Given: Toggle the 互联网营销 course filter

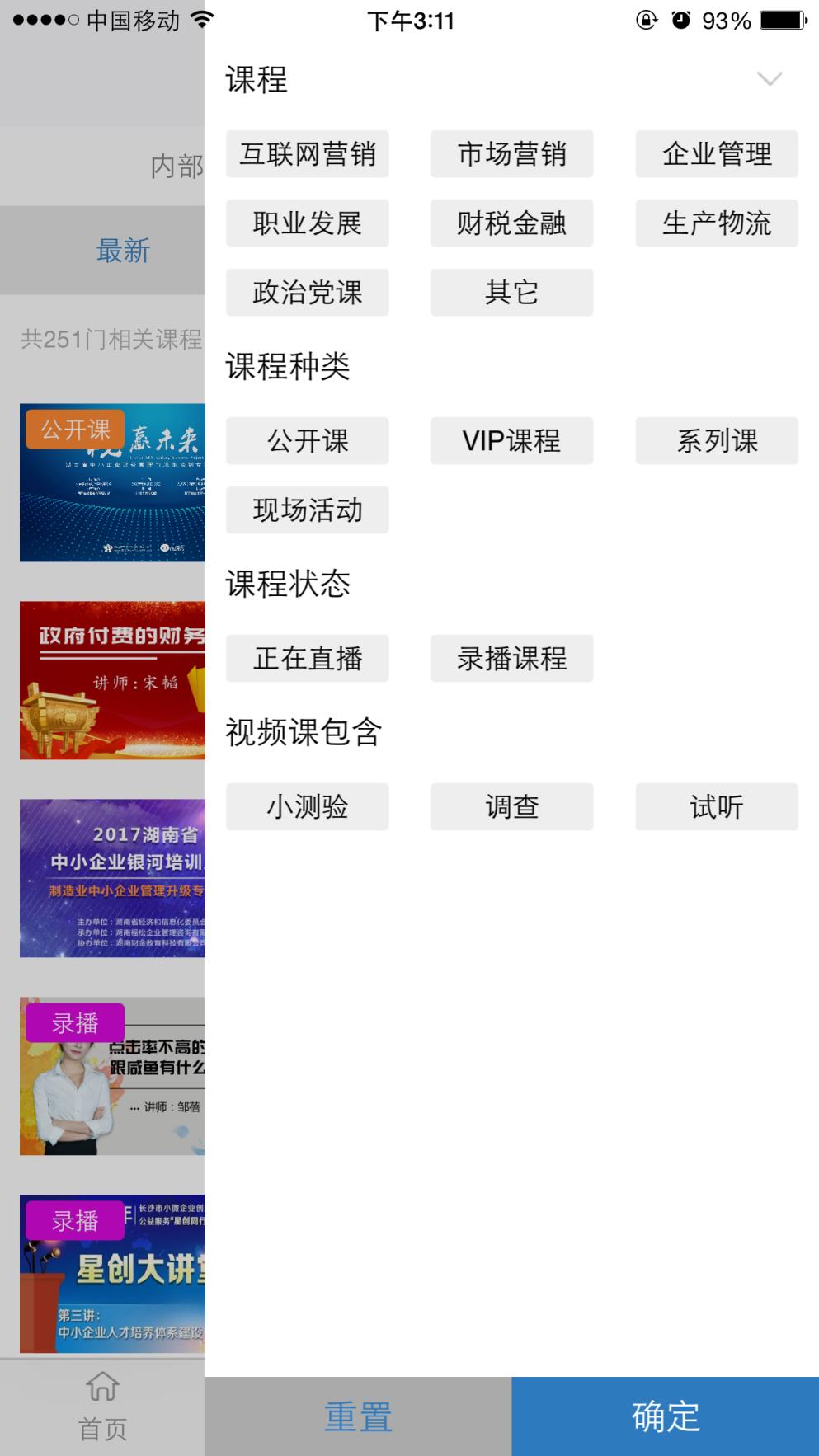Looking at the screenshot, I should pyautogui.click(x=307, y=154).
